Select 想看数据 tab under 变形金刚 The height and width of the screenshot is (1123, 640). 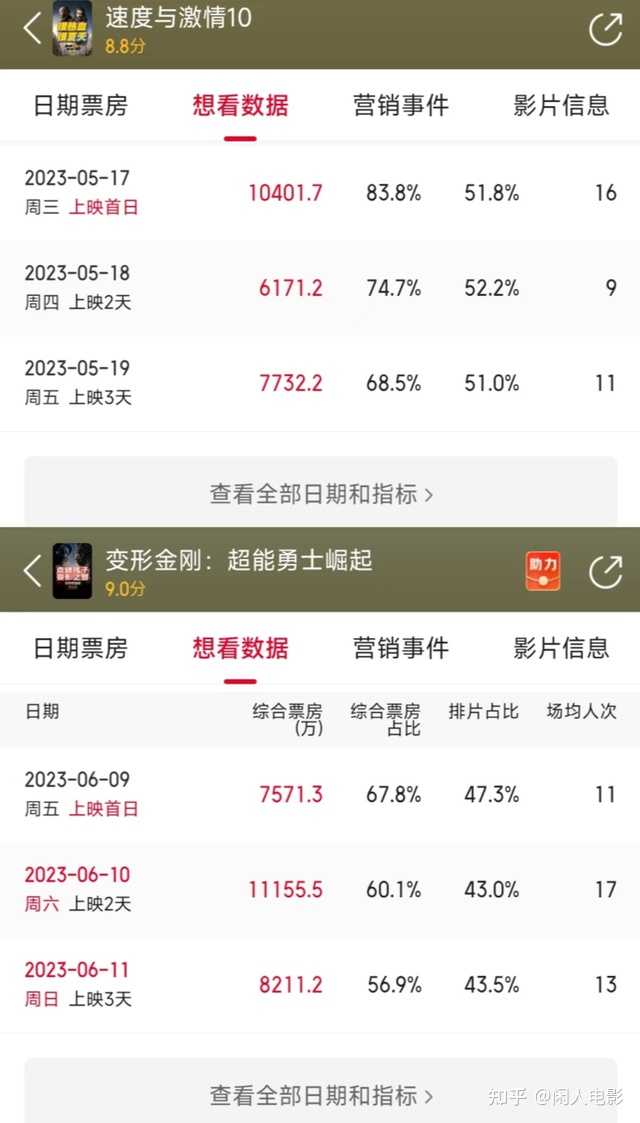tap(240, 647)
